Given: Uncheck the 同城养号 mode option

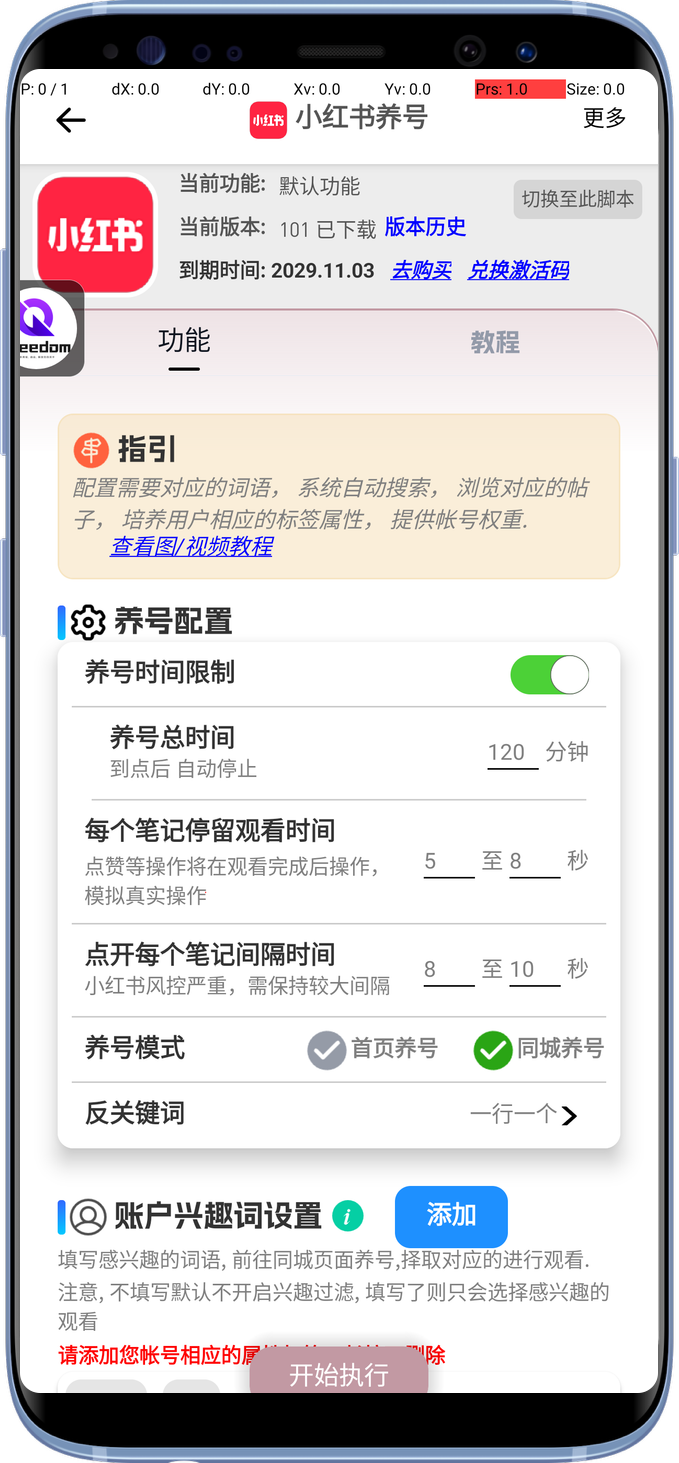Looking at the screenshot, I should (x=493, y=1050).
